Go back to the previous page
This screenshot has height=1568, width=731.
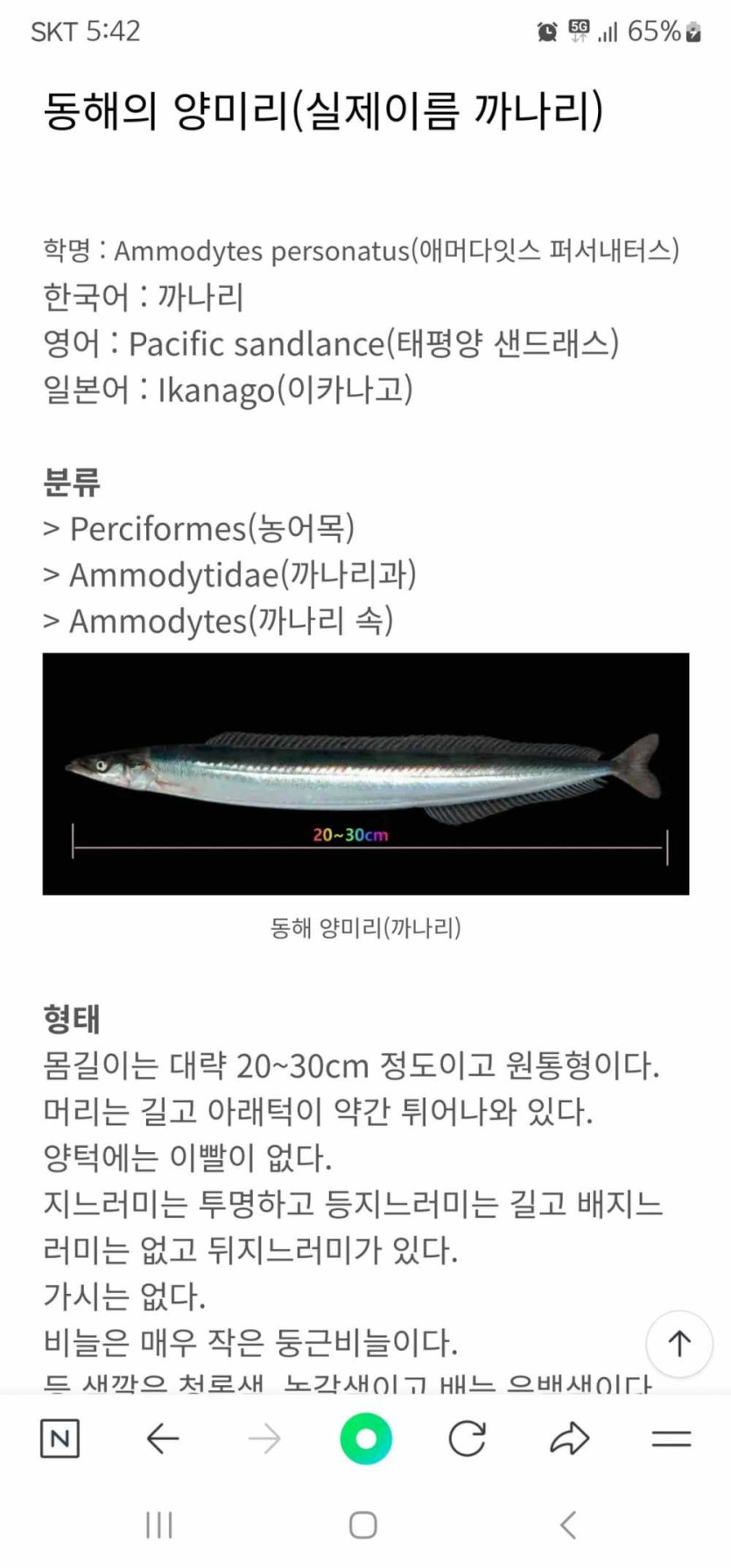tap(162, 1438)
